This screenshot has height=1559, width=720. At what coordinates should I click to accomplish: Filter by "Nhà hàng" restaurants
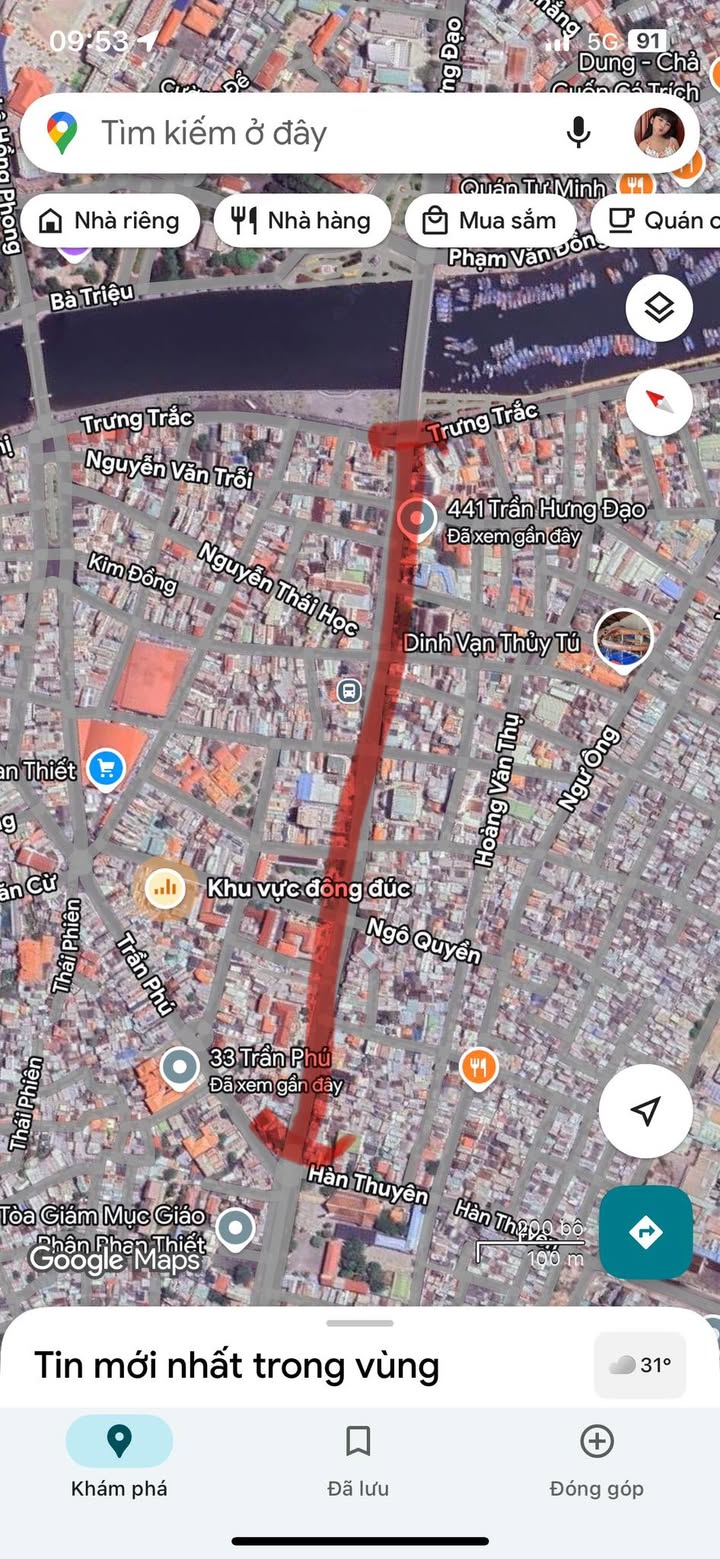[x=301, y=221]
